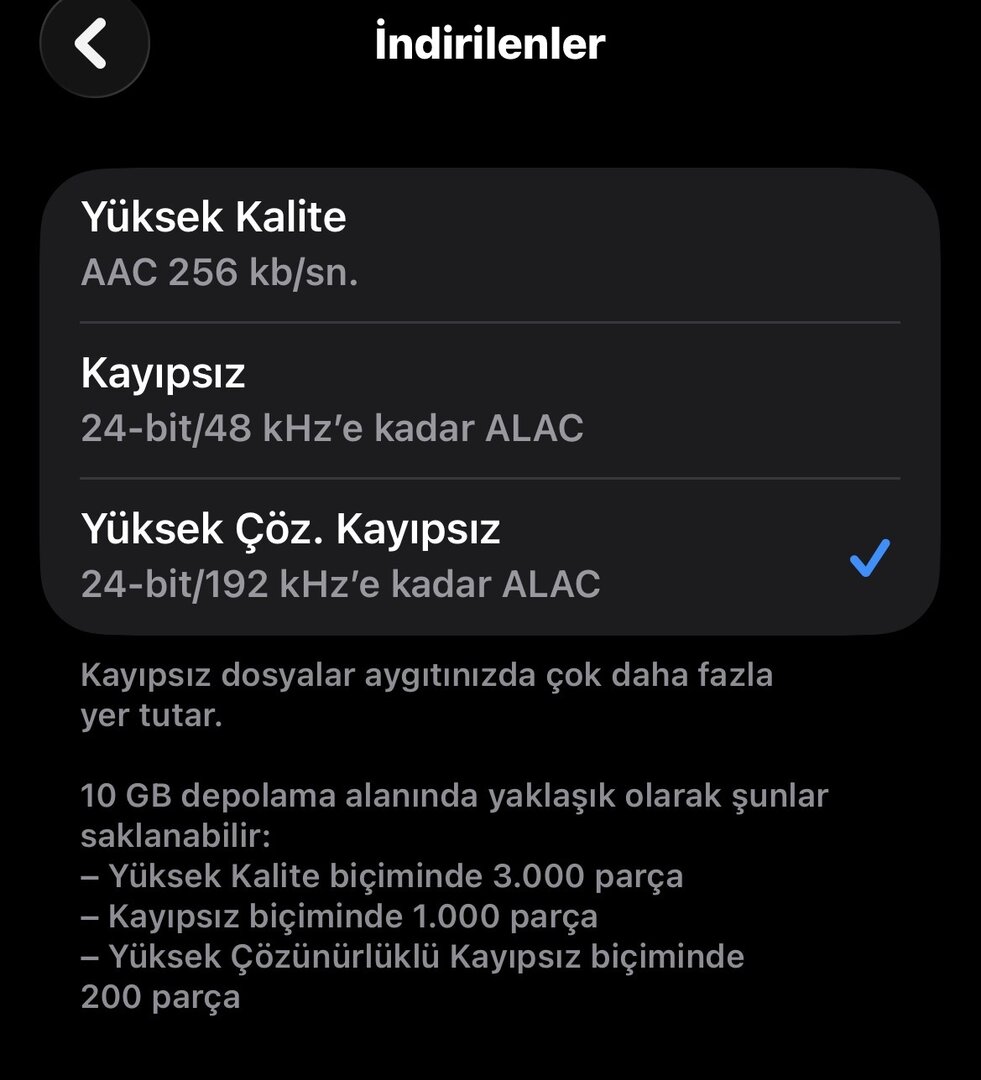Choose Kayıpsız 24-bit/48 kHz ALAC quality

pos(490,400)
